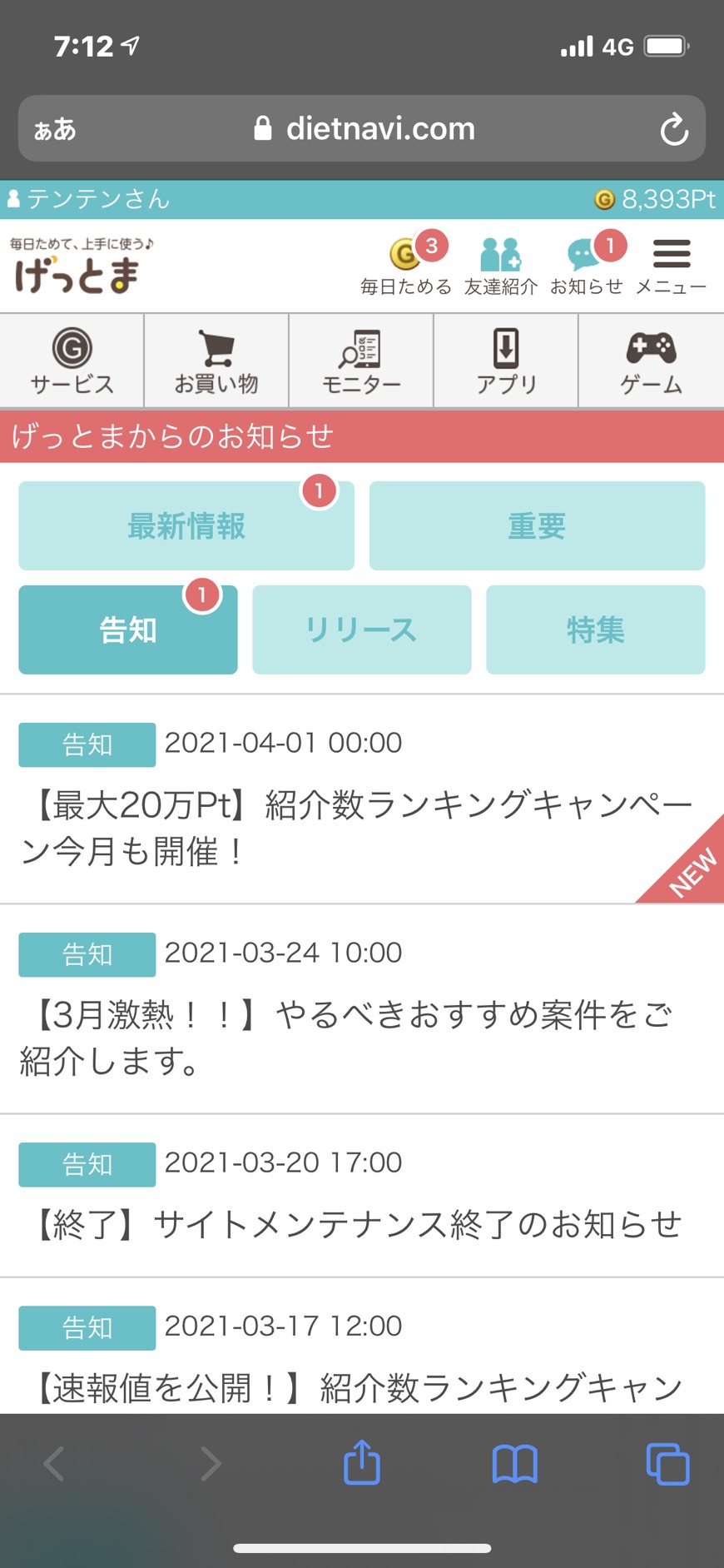This screenshot has width=724, height=1568.
Task: Go to ゲーム category
Action: (651, 361)
